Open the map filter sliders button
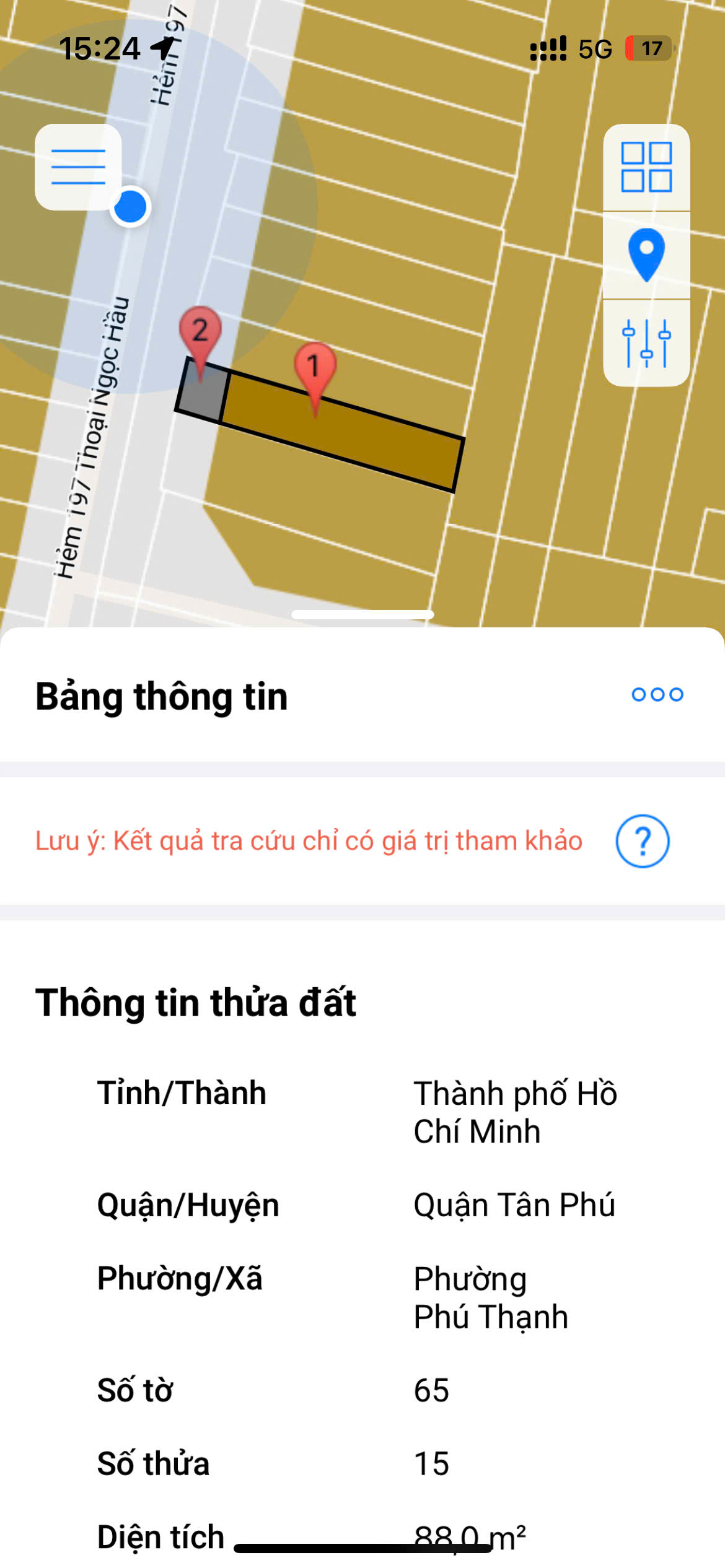The image size is (725, 1568). coord(646,343)
